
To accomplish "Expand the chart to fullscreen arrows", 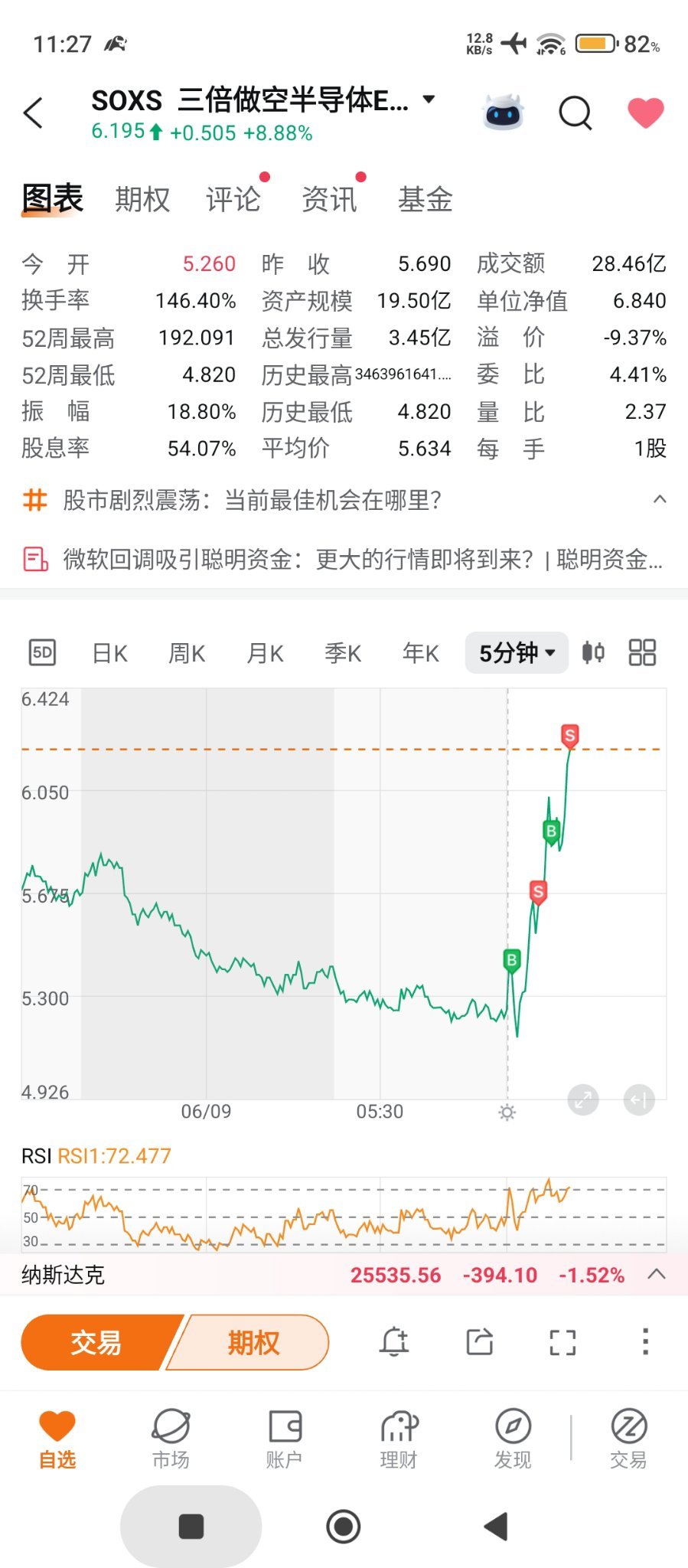I will tap(583, 1100).
